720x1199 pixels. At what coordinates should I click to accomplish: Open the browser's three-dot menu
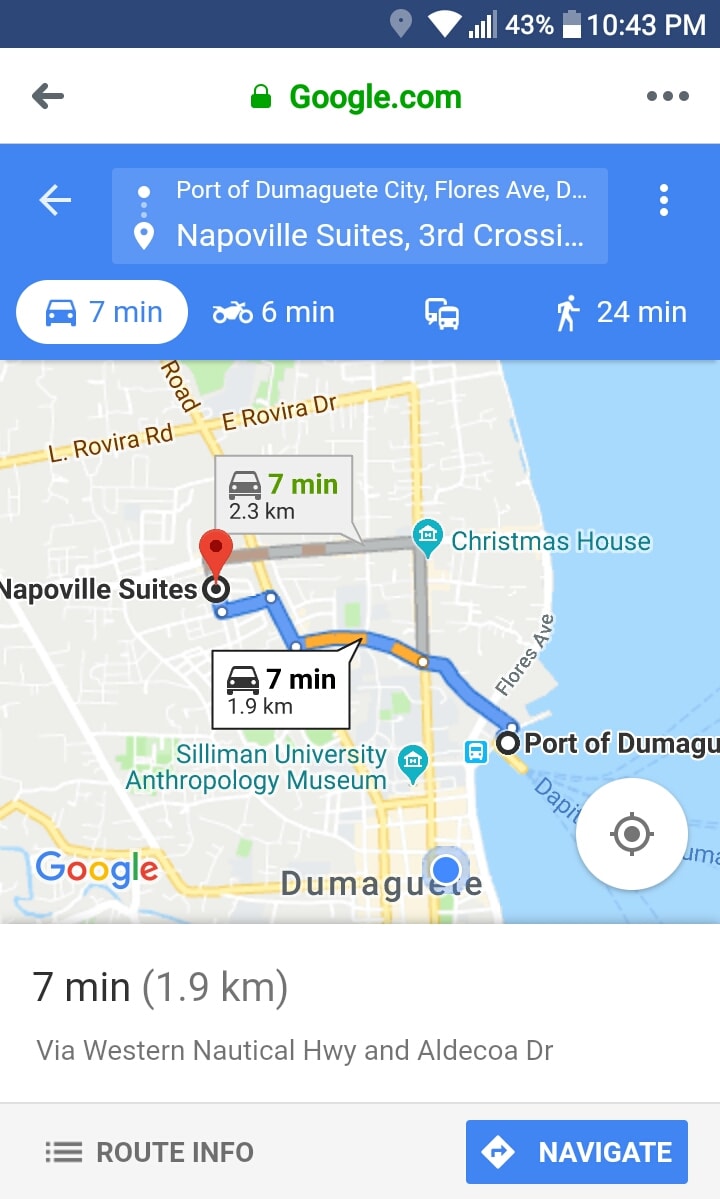[667, 96]
